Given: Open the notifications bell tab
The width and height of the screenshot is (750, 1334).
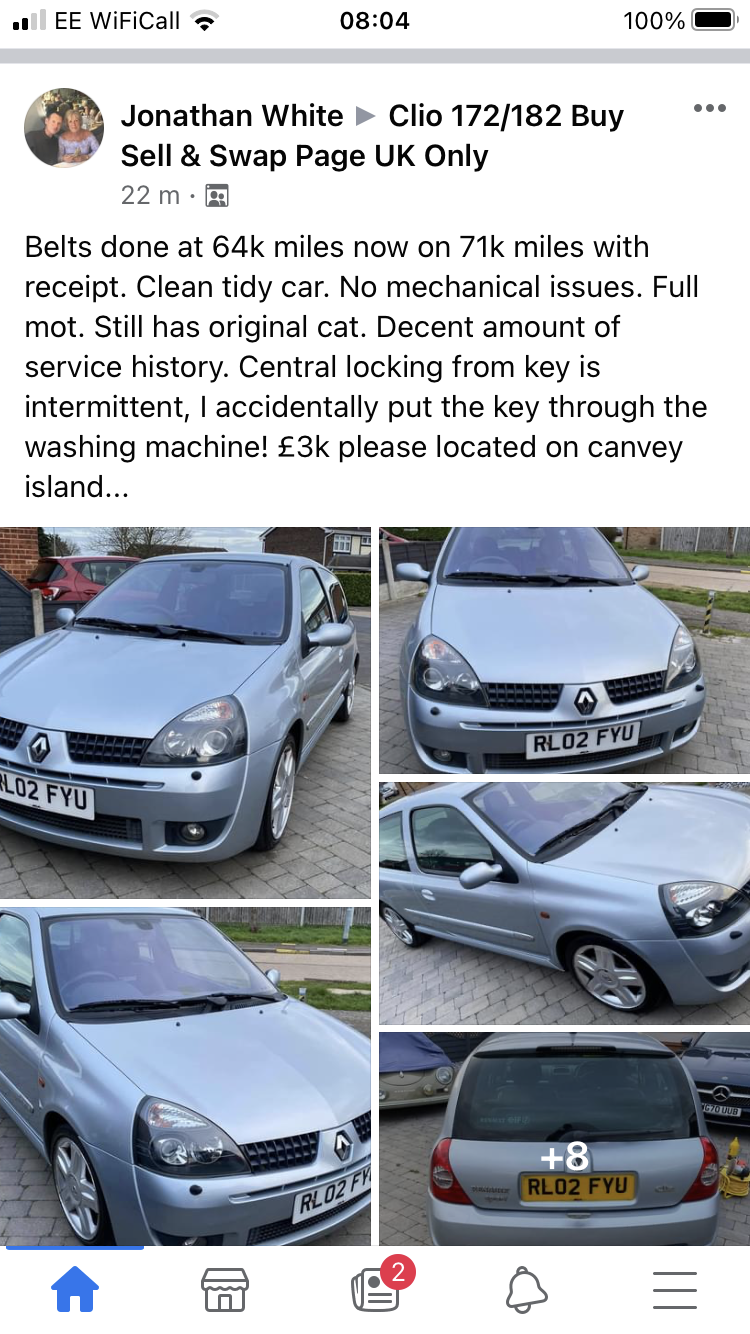Looking at the screenshot, I should pos(526,1290).
